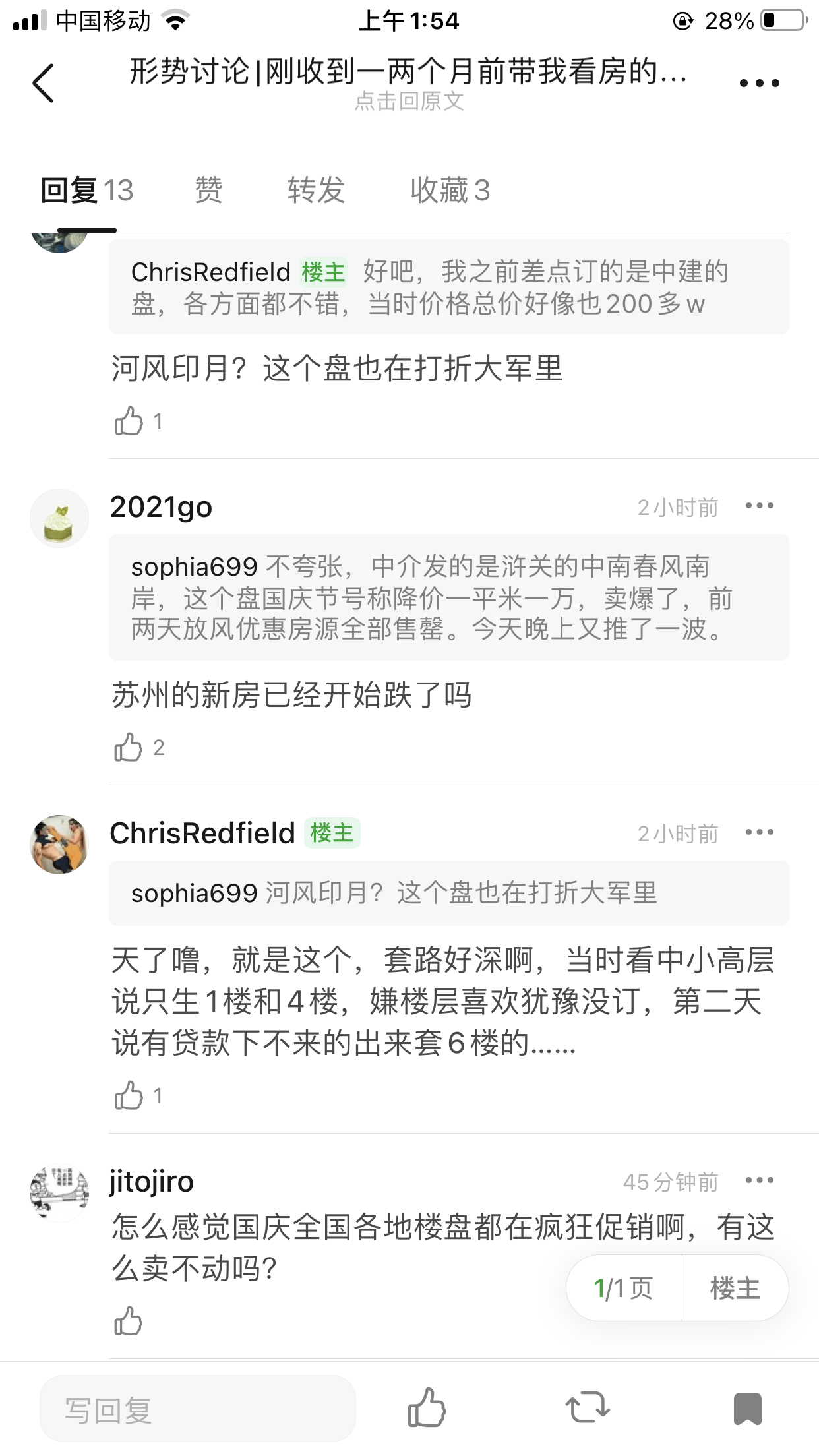Like the 河风印月 reply from sophia699

point(129,421)
